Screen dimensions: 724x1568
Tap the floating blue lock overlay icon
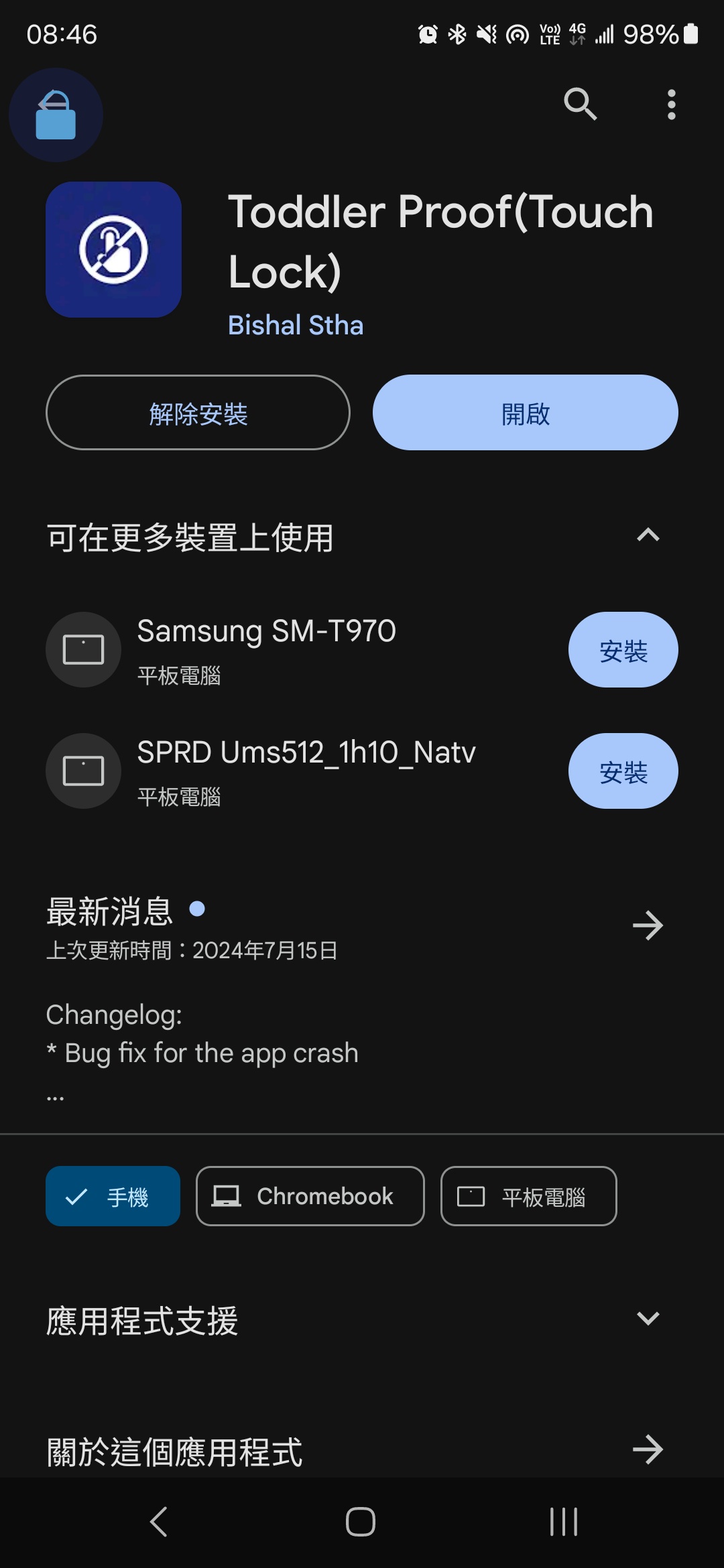(56, 115)
